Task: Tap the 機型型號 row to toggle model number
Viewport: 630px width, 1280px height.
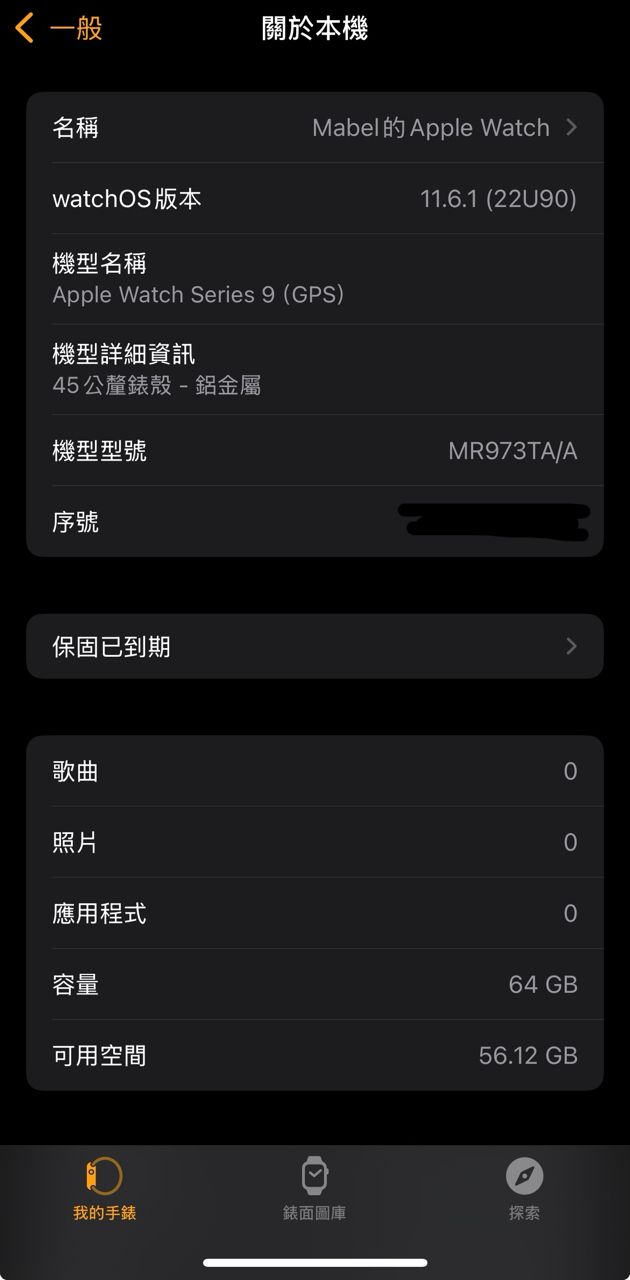Action: (315, 451)
